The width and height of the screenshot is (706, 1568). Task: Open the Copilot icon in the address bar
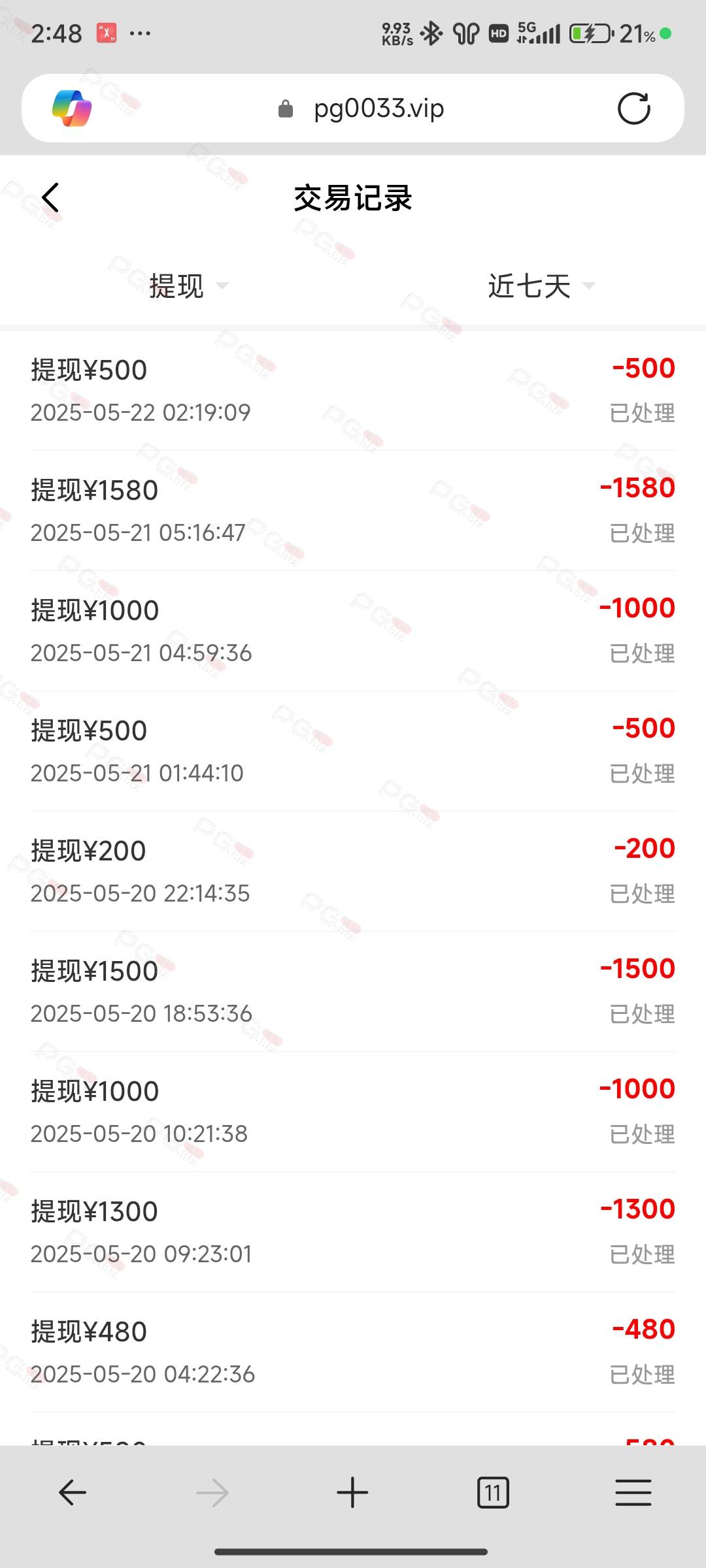click(x=72, y=108)
